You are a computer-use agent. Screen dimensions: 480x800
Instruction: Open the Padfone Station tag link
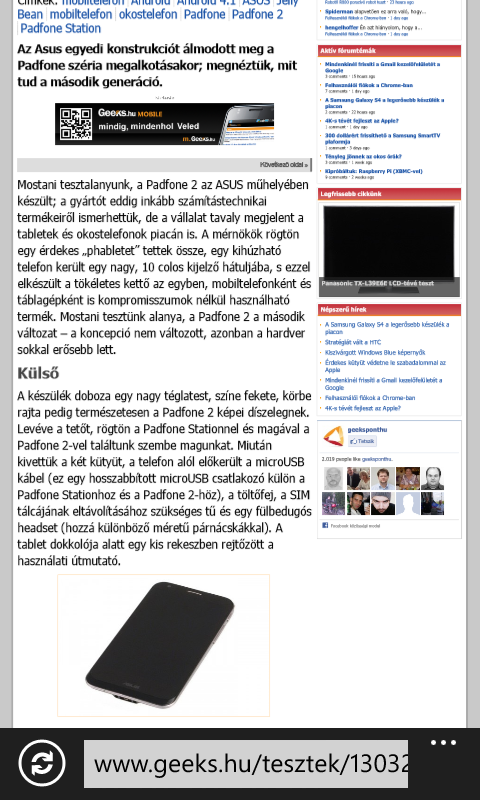[61, 28]
